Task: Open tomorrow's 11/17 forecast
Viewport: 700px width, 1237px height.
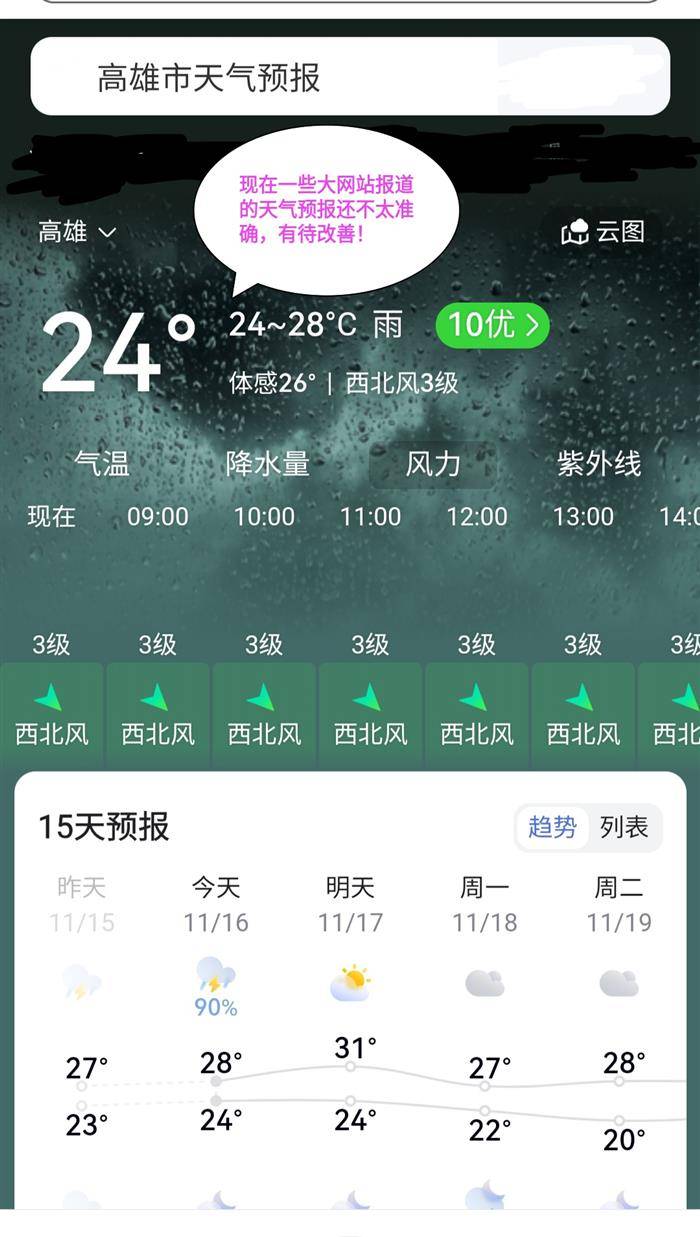Action: click(x=350, y=904)
